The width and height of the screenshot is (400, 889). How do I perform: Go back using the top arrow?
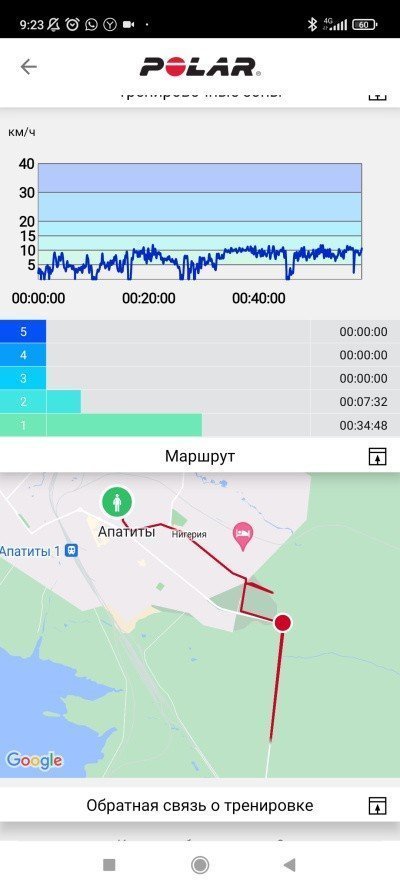(x=28, y=67)
